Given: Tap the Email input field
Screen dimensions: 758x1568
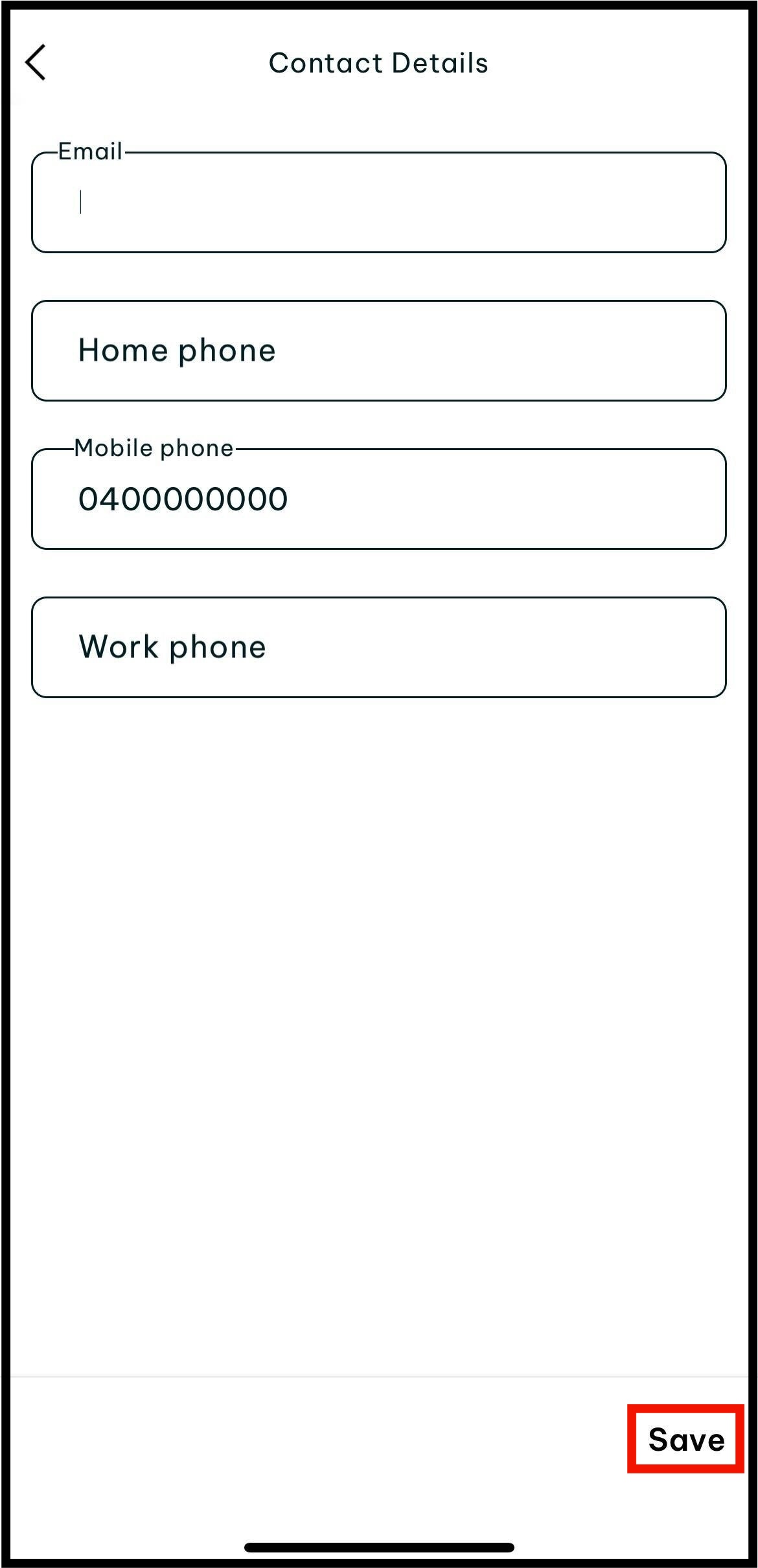Looking at the screenshot, I should [x=378, y=202].
